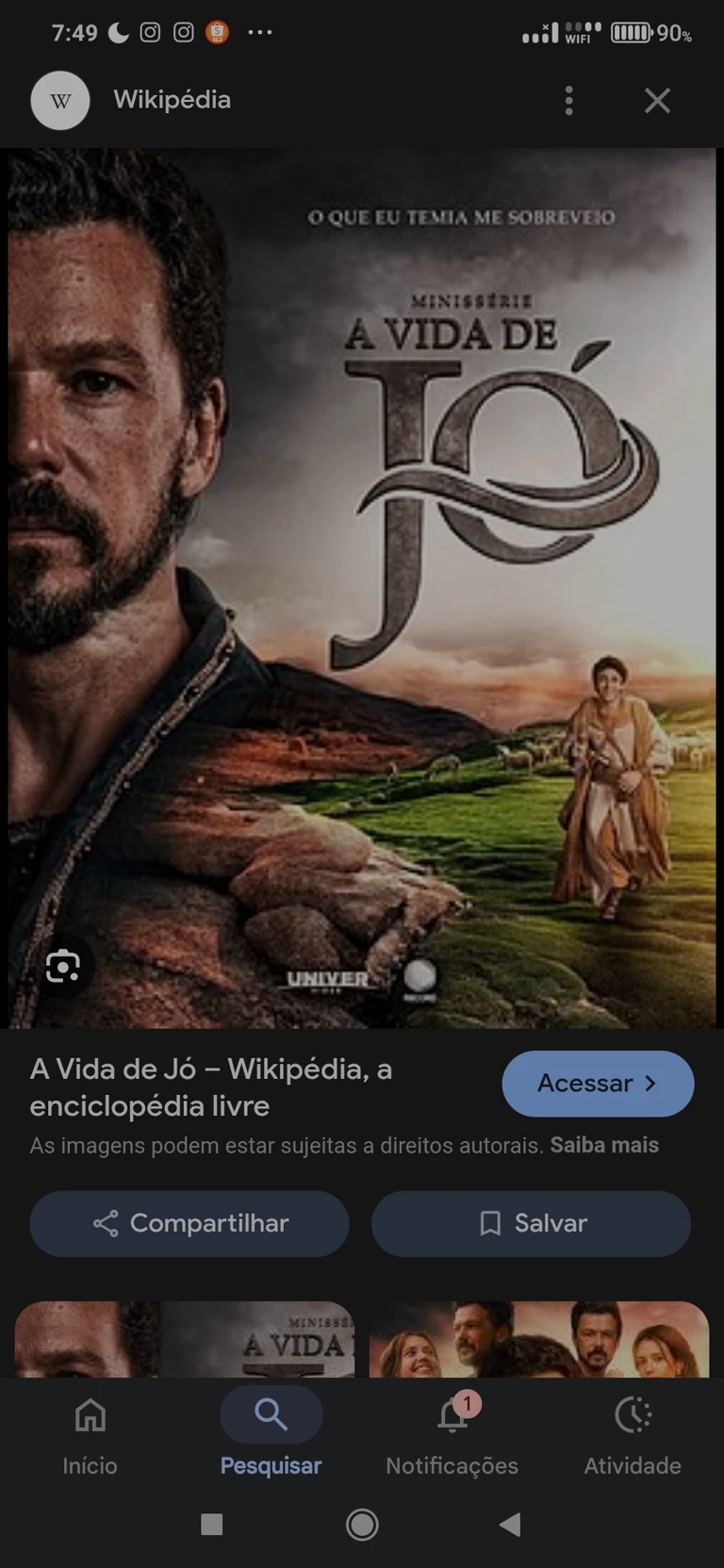The image size is (724, 1568).
Task: Open the Wikipédia source header
Action: pos(172,100)
